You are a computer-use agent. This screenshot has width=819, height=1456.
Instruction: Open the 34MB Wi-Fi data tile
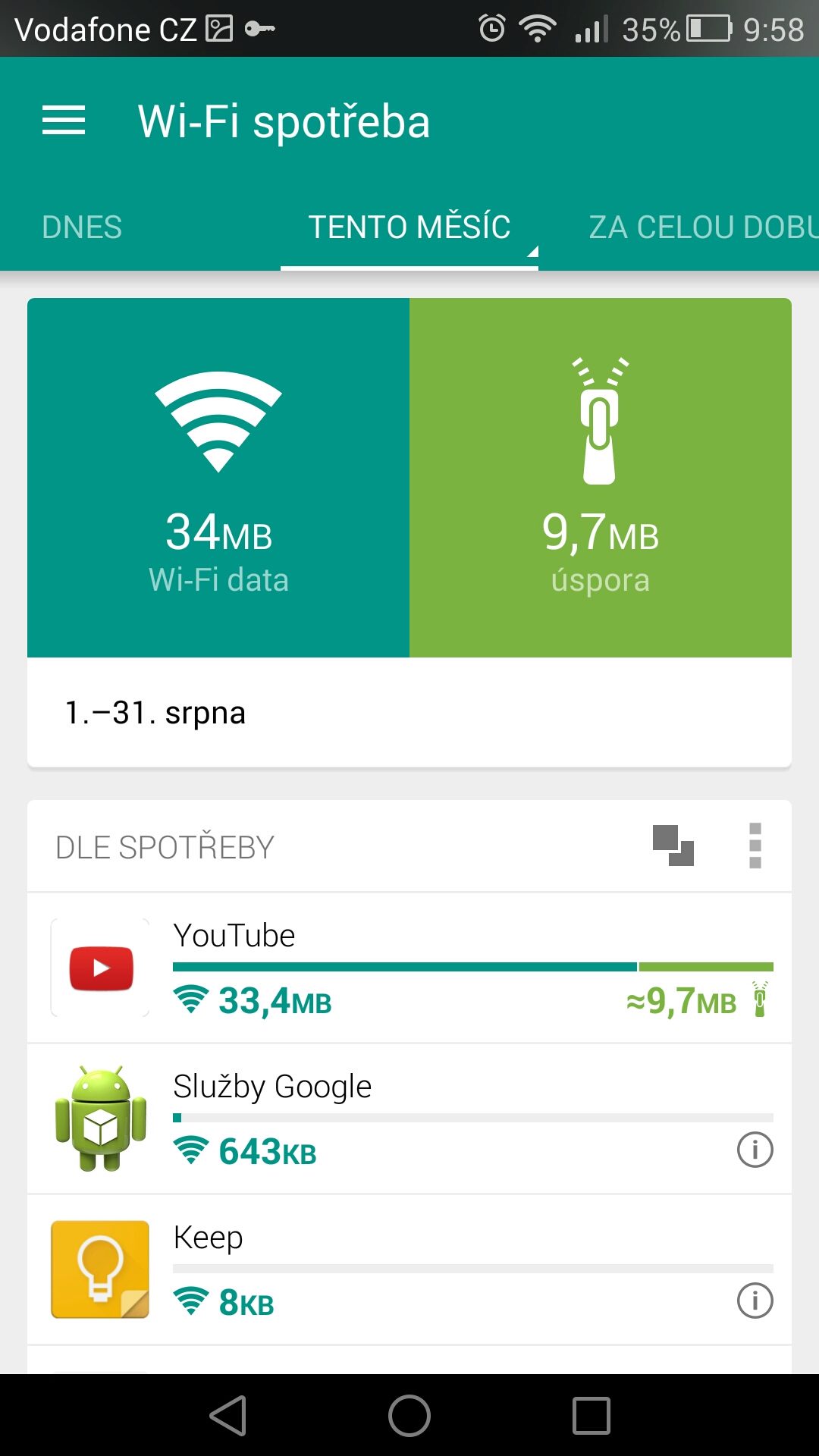pyautogui.click(x=218, y=478)
